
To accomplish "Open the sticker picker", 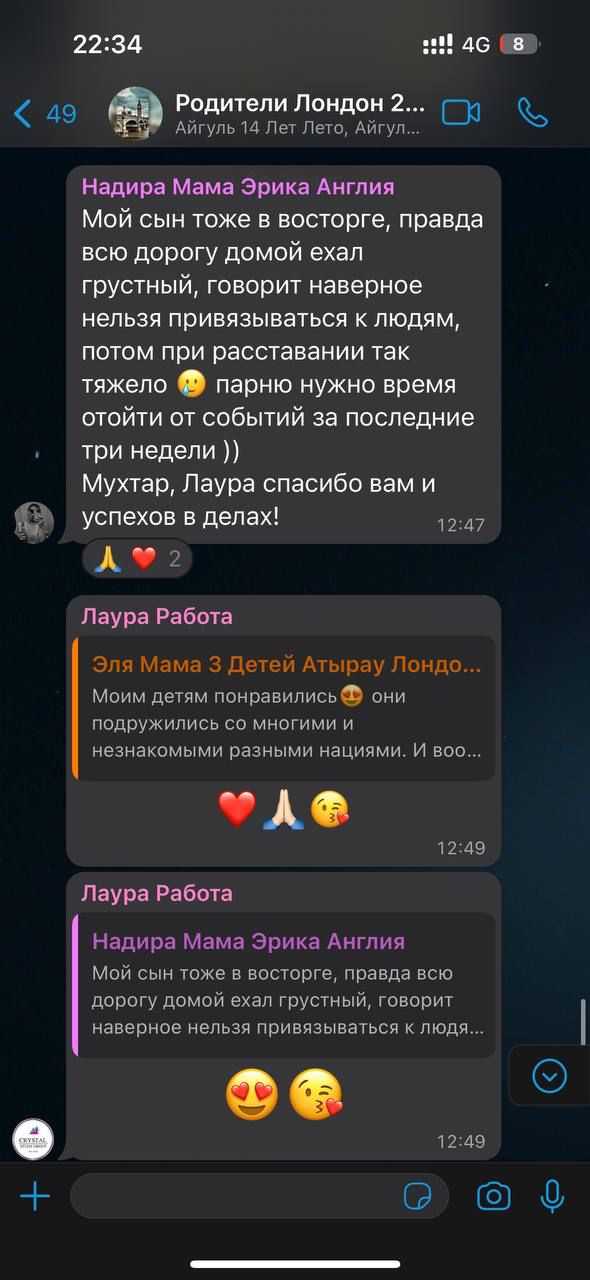I will coord(416,1196).
